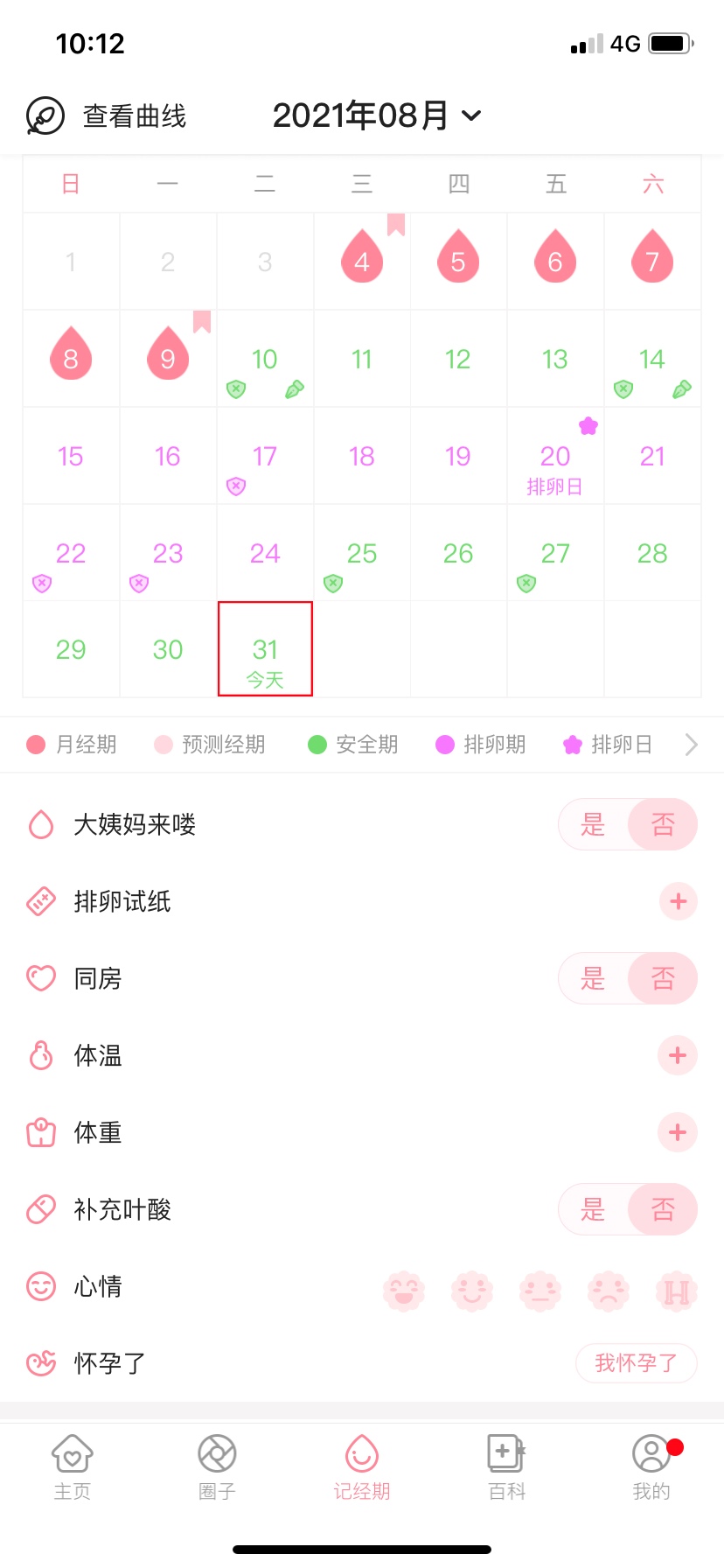Mark 是 for 补充叶酸
Viewport: 724px width, 1568px height.
click(x=593, y=1209)
